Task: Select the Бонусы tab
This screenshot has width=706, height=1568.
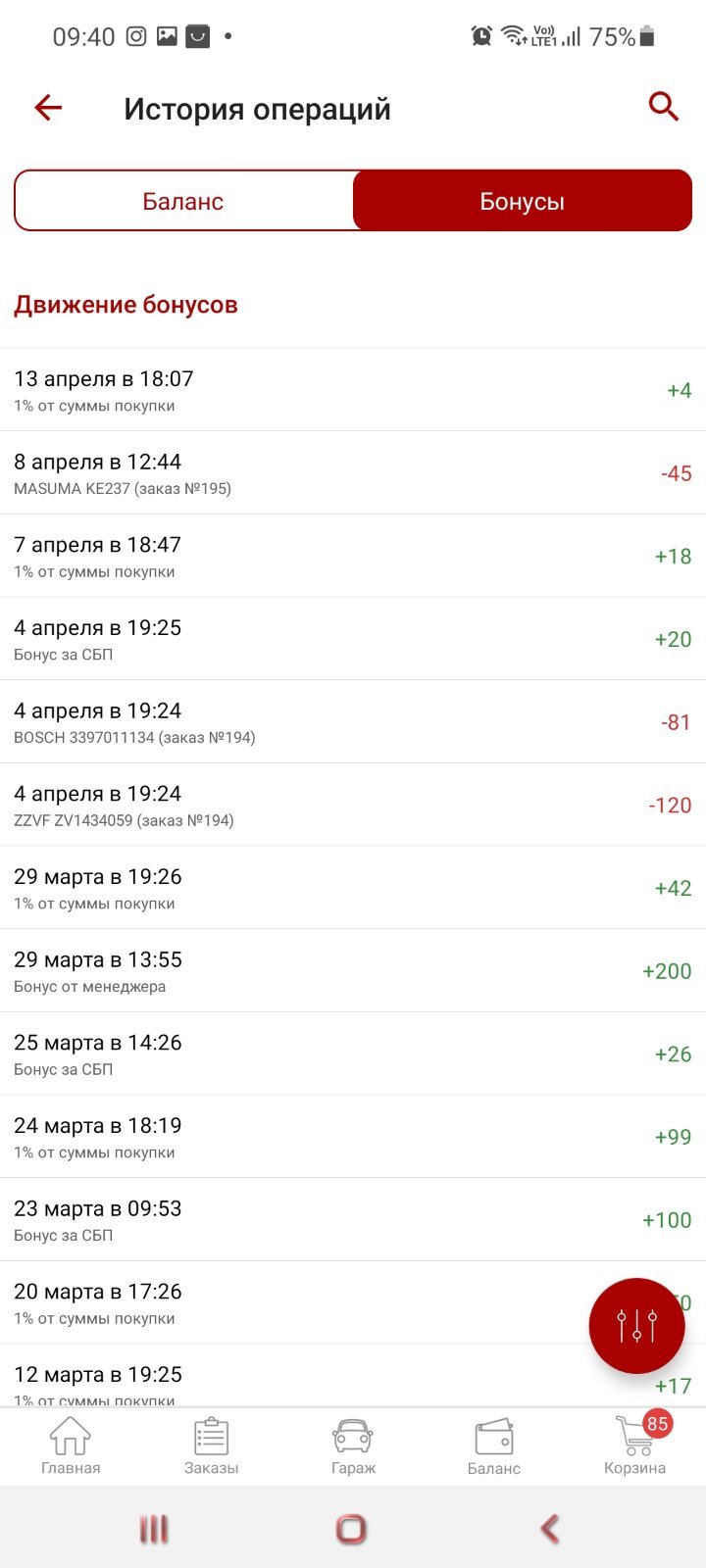Action: tap(522, 201)
